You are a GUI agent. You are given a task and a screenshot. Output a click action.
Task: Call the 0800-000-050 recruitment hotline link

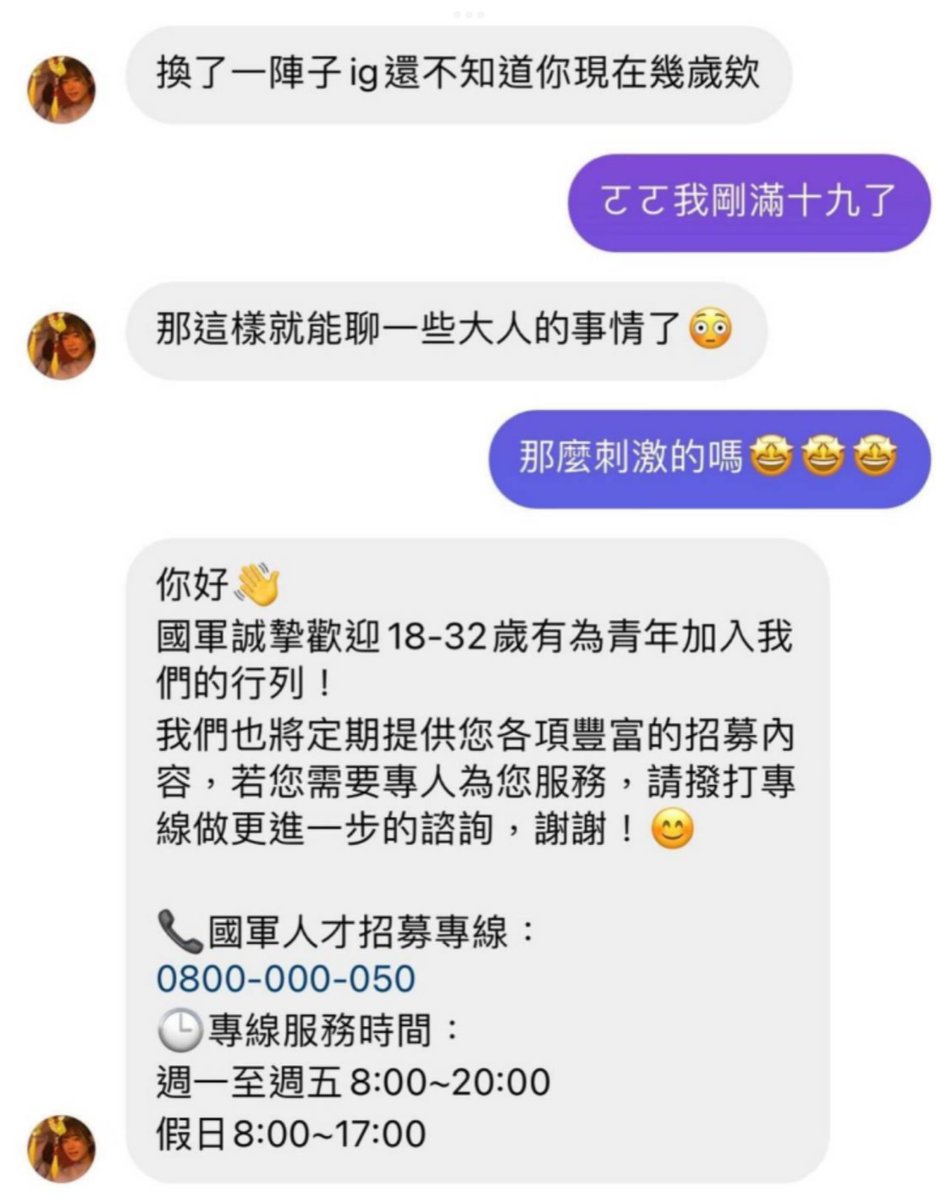[285, 979]
